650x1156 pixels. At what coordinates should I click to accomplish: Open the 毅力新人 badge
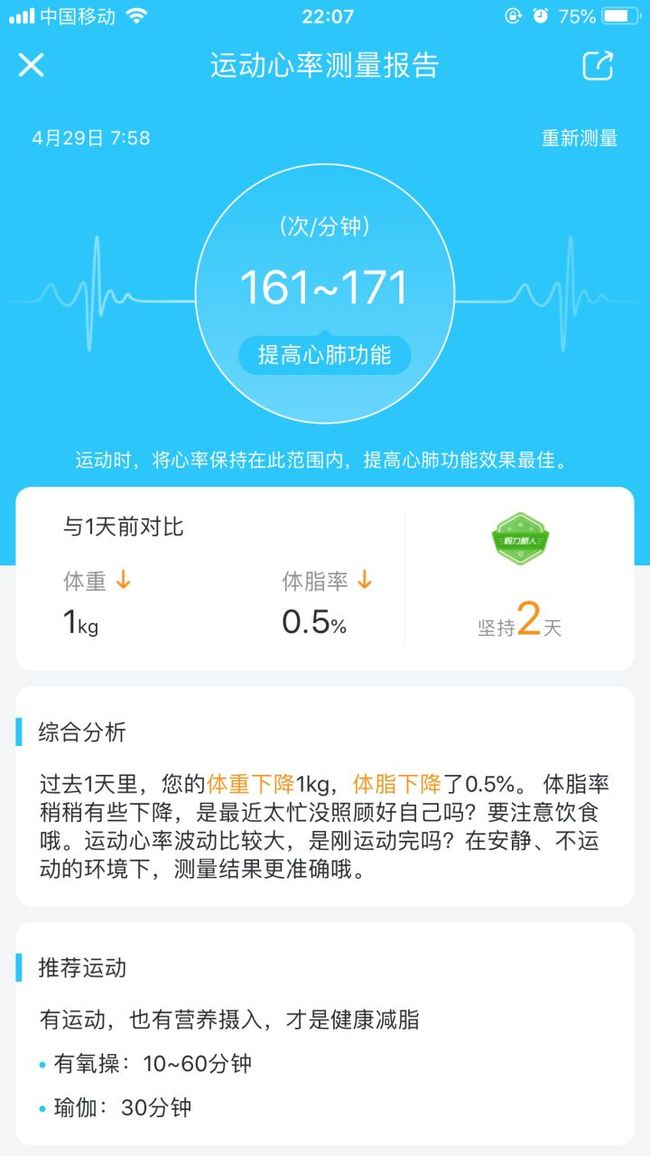tap(521, 539)
